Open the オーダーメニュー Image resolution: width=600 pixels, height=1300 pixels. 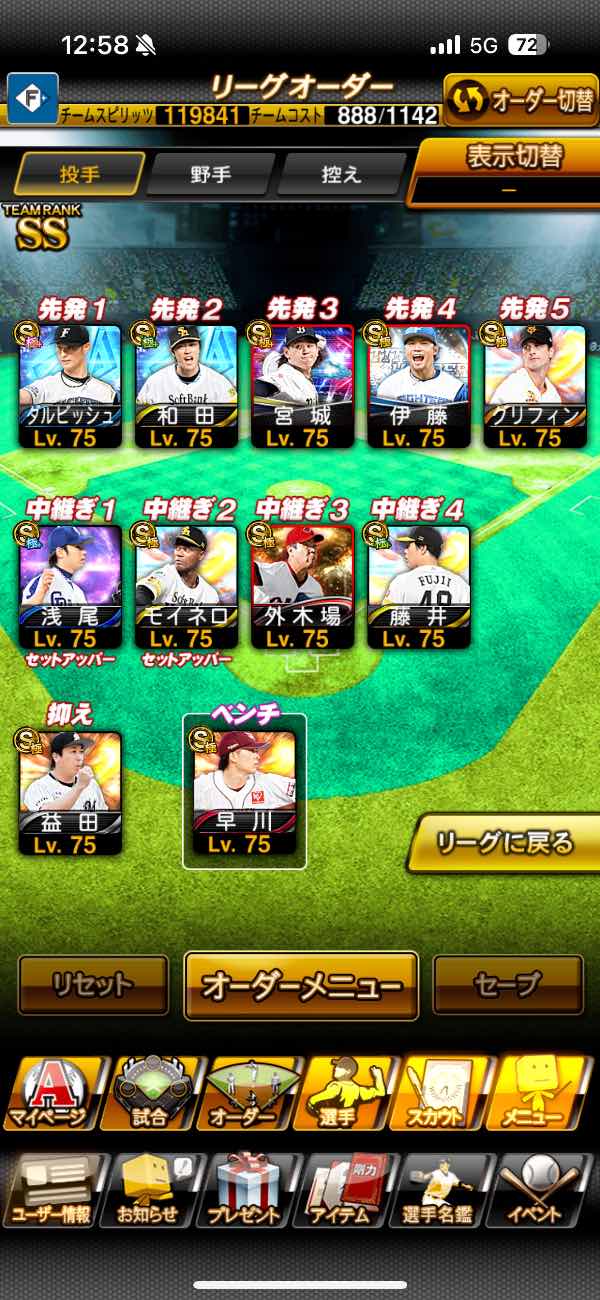click(x=301, y=985)
